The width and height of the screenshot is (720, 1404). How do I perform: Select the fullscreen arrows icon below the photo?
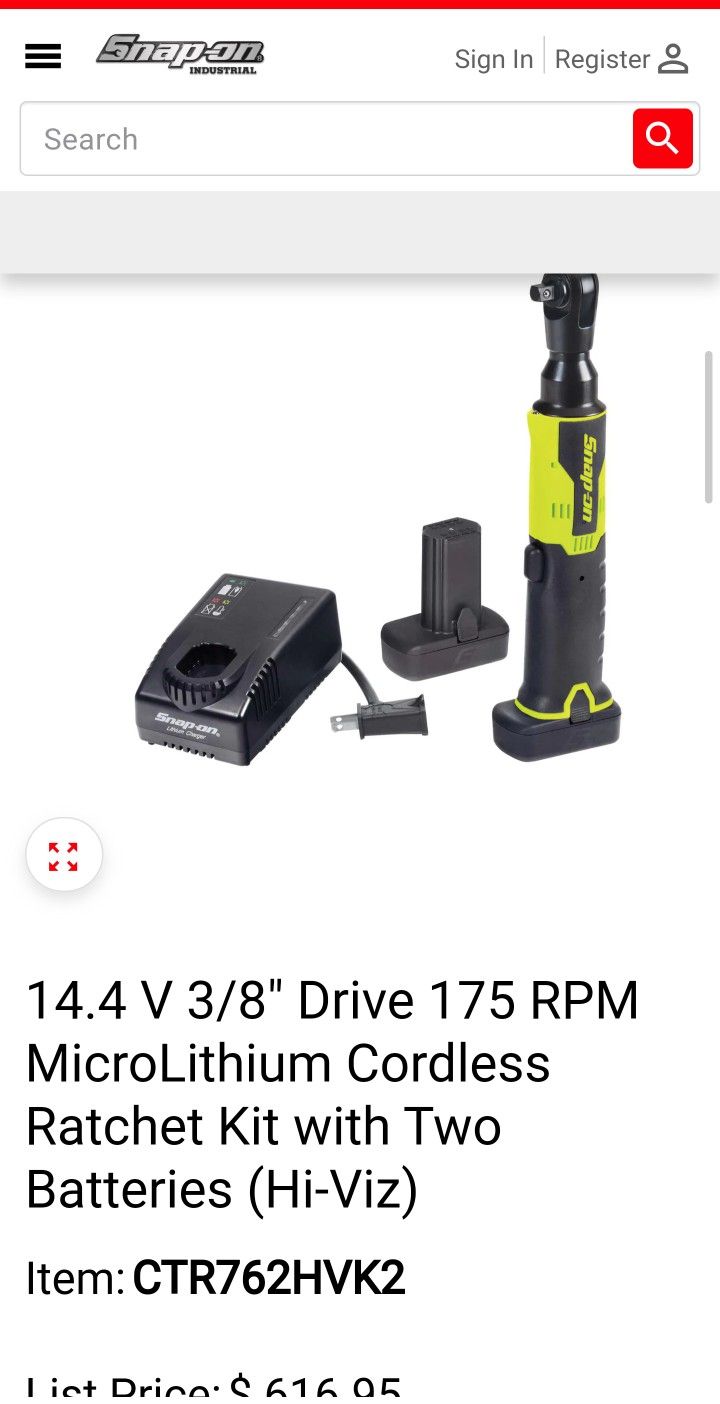[63, 855]
